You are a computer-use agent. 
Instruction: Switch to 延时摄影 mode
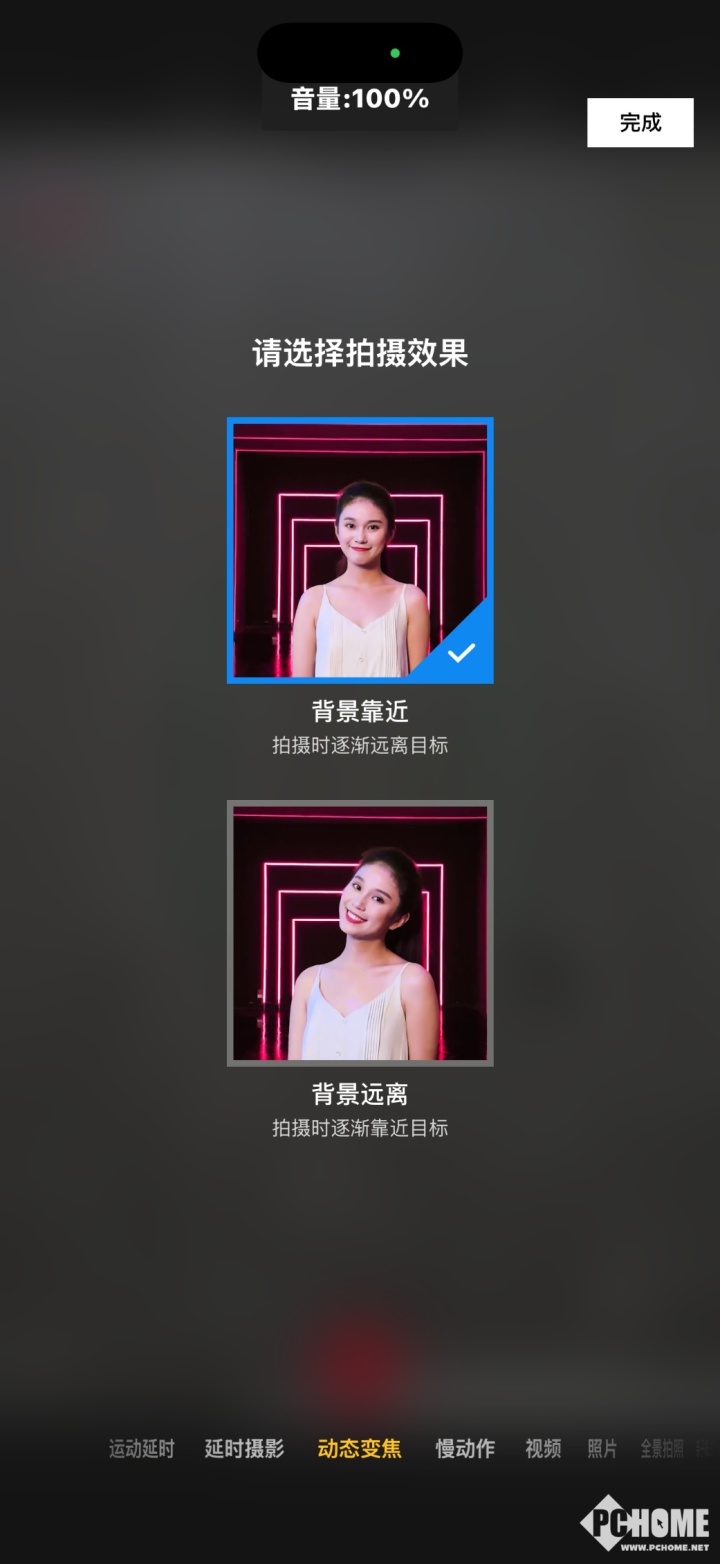244,1449
